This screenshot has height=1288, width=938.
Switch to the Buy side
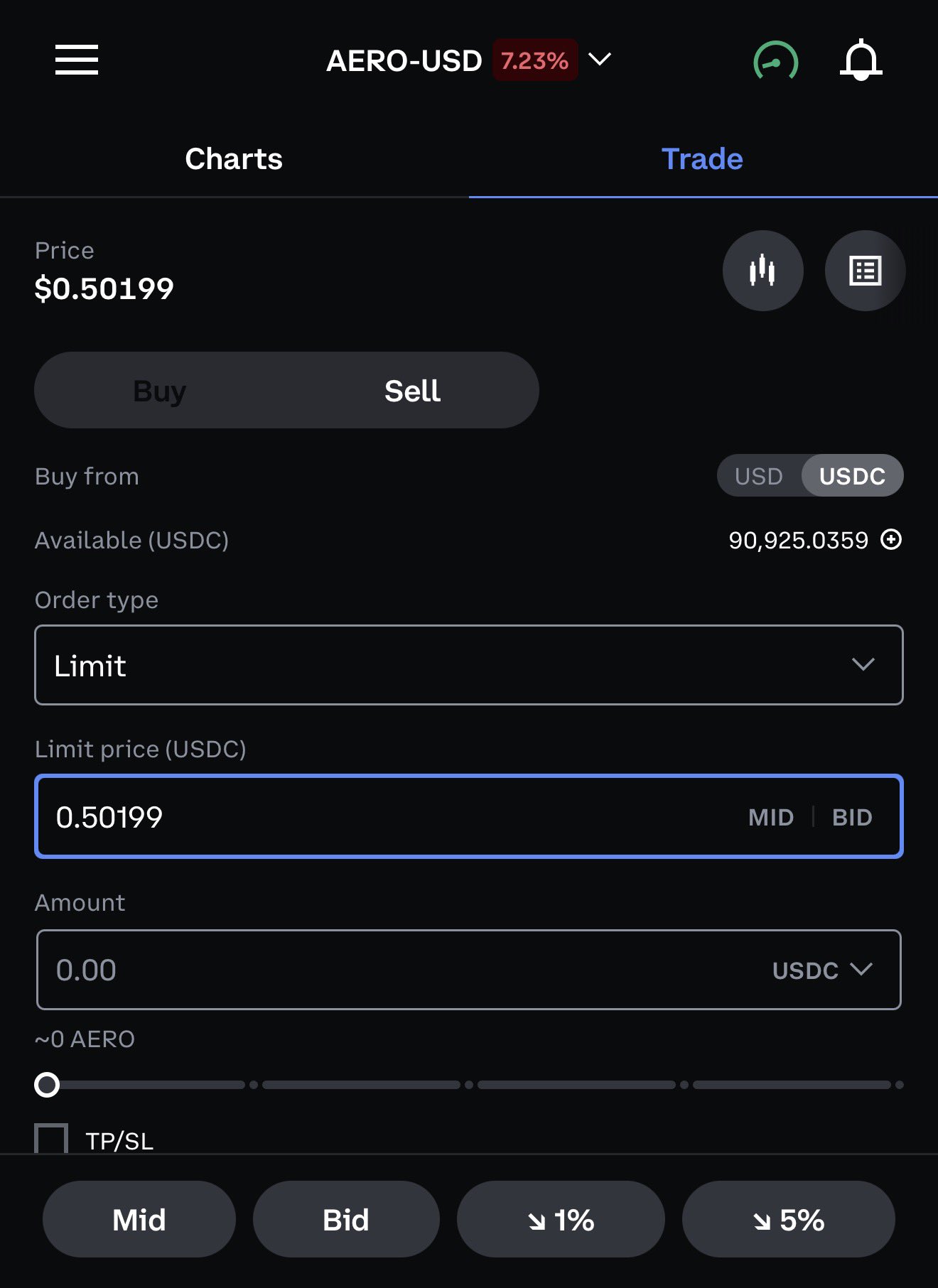click(x=160, y=391)
